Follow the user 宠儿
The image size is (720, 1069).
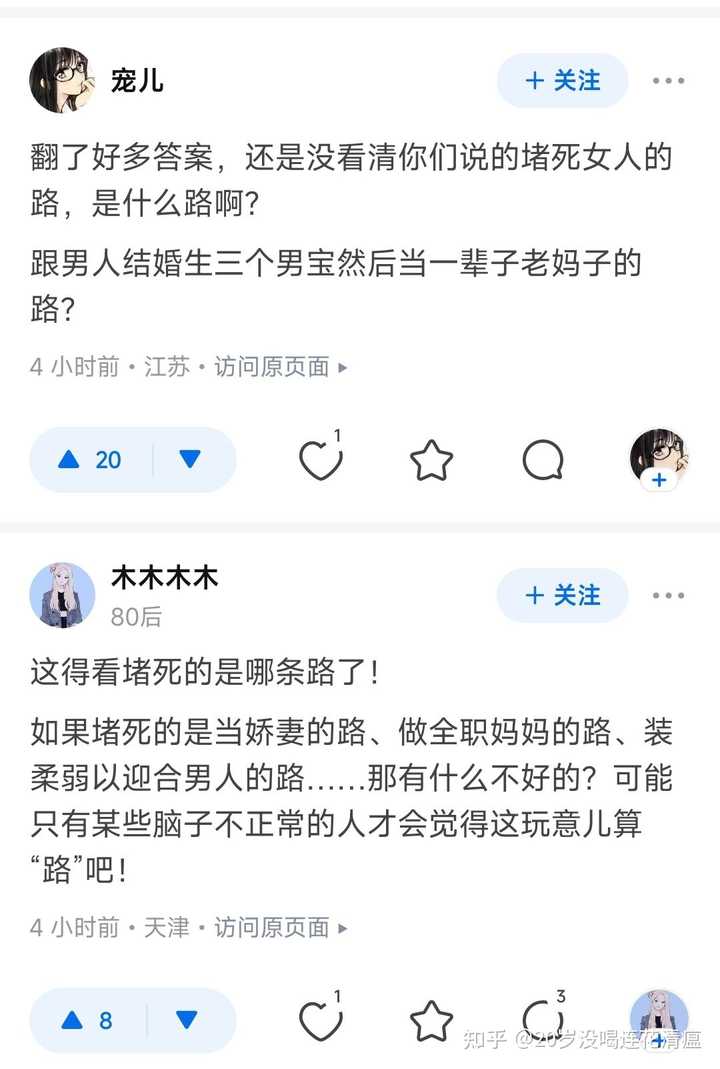[562, 81]
